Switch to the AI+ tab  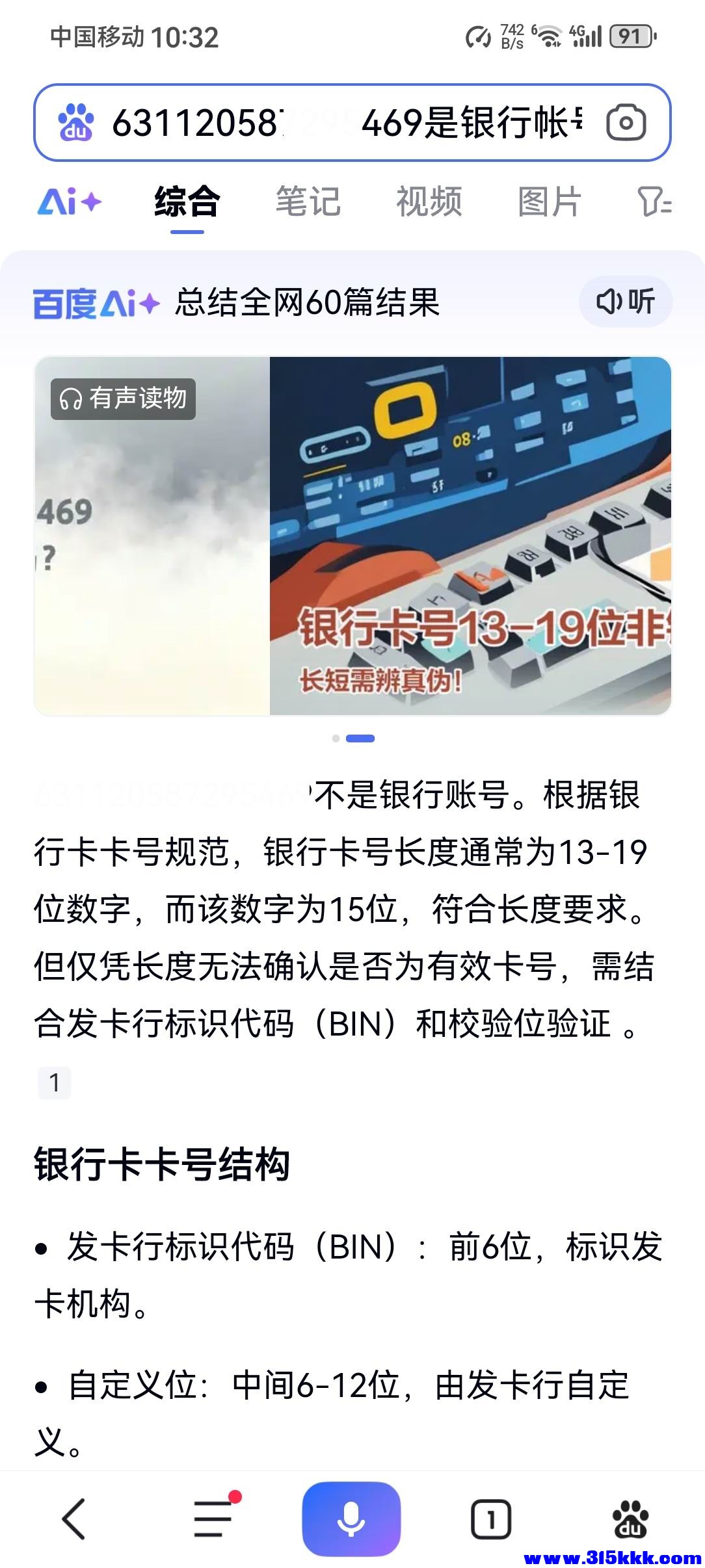tap(69, 202)
